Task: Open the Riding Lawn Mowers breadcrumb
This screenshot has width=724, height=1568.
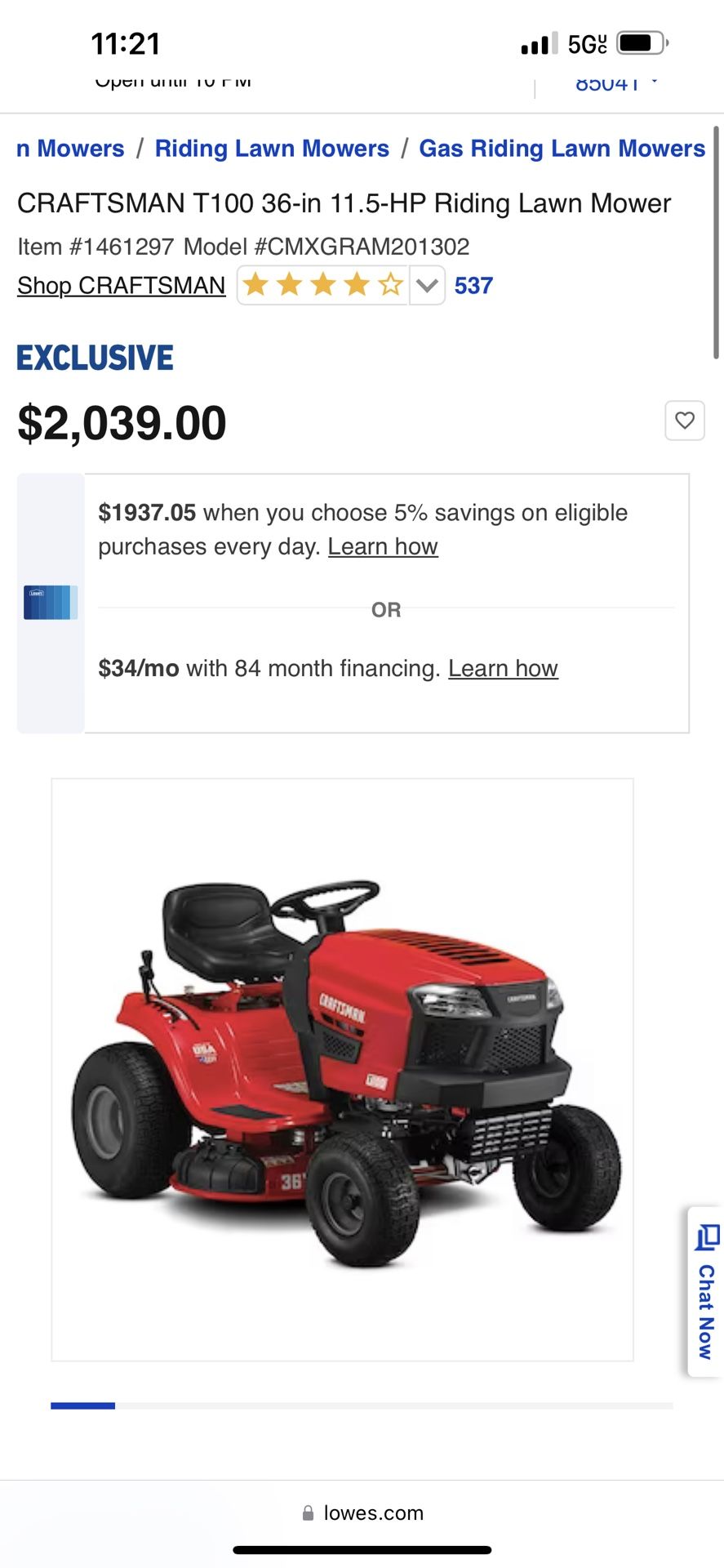Action: tap(272, 149)
